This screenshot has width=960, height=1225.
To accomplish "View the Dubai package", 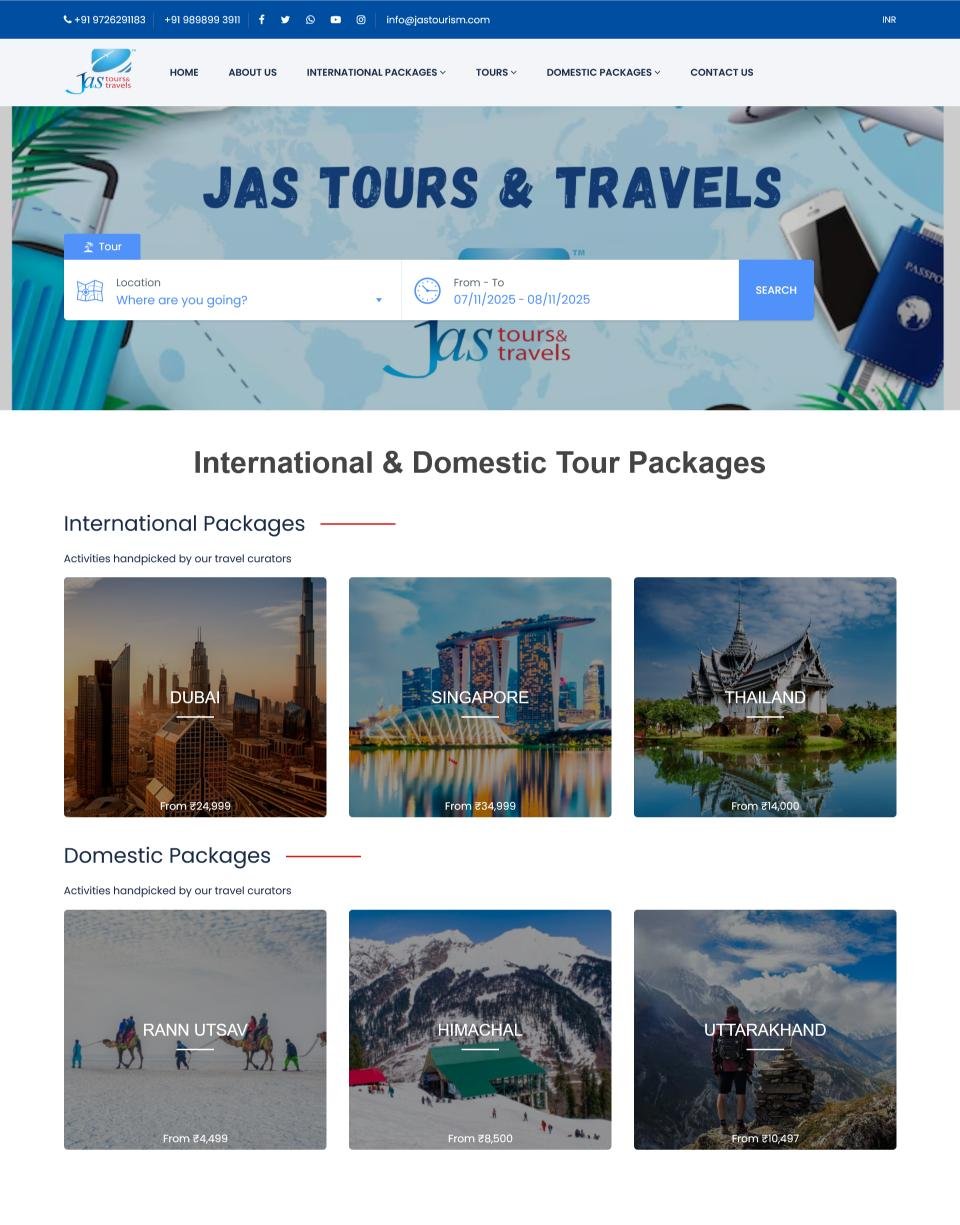I will coord(195,697).
